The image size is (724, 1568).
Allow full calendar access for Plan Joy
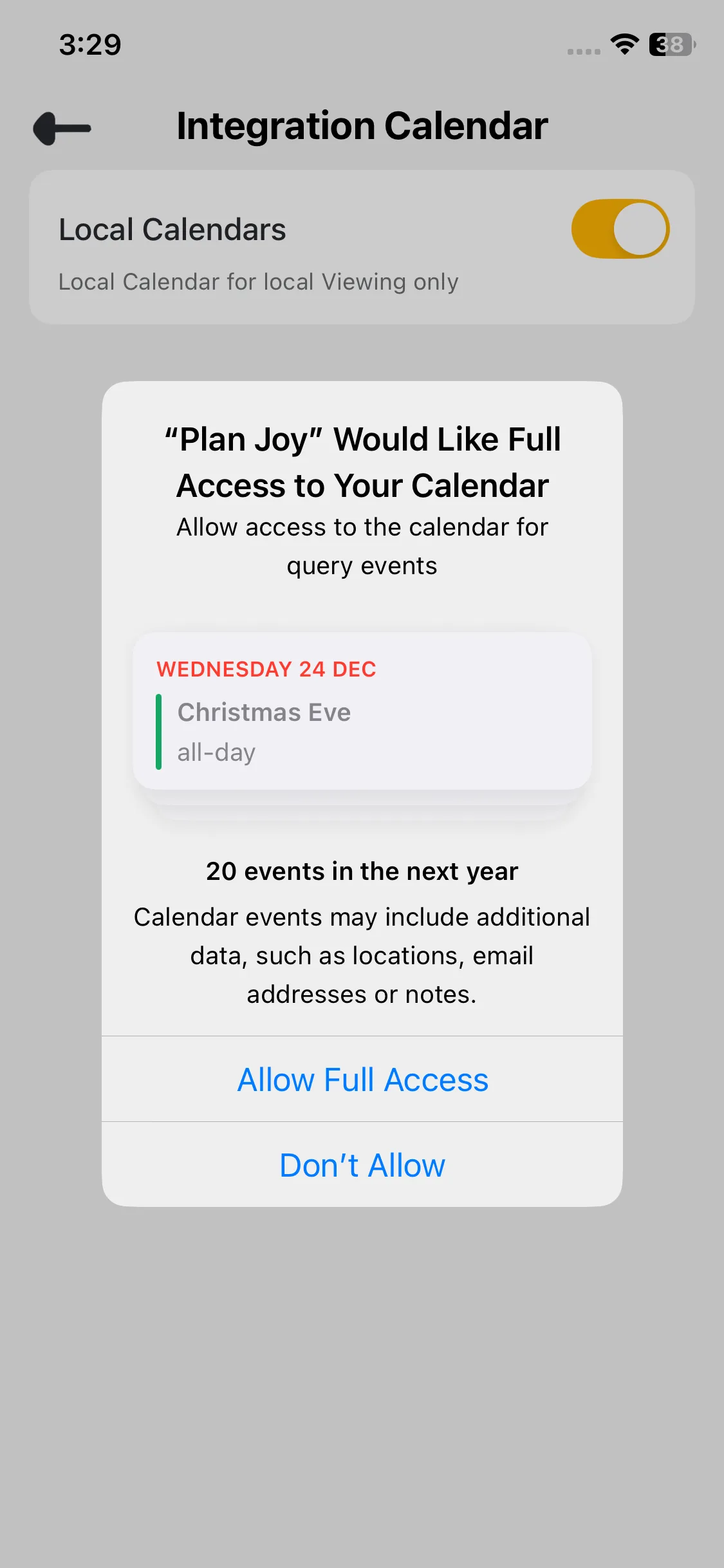[x=362, y=1079]
